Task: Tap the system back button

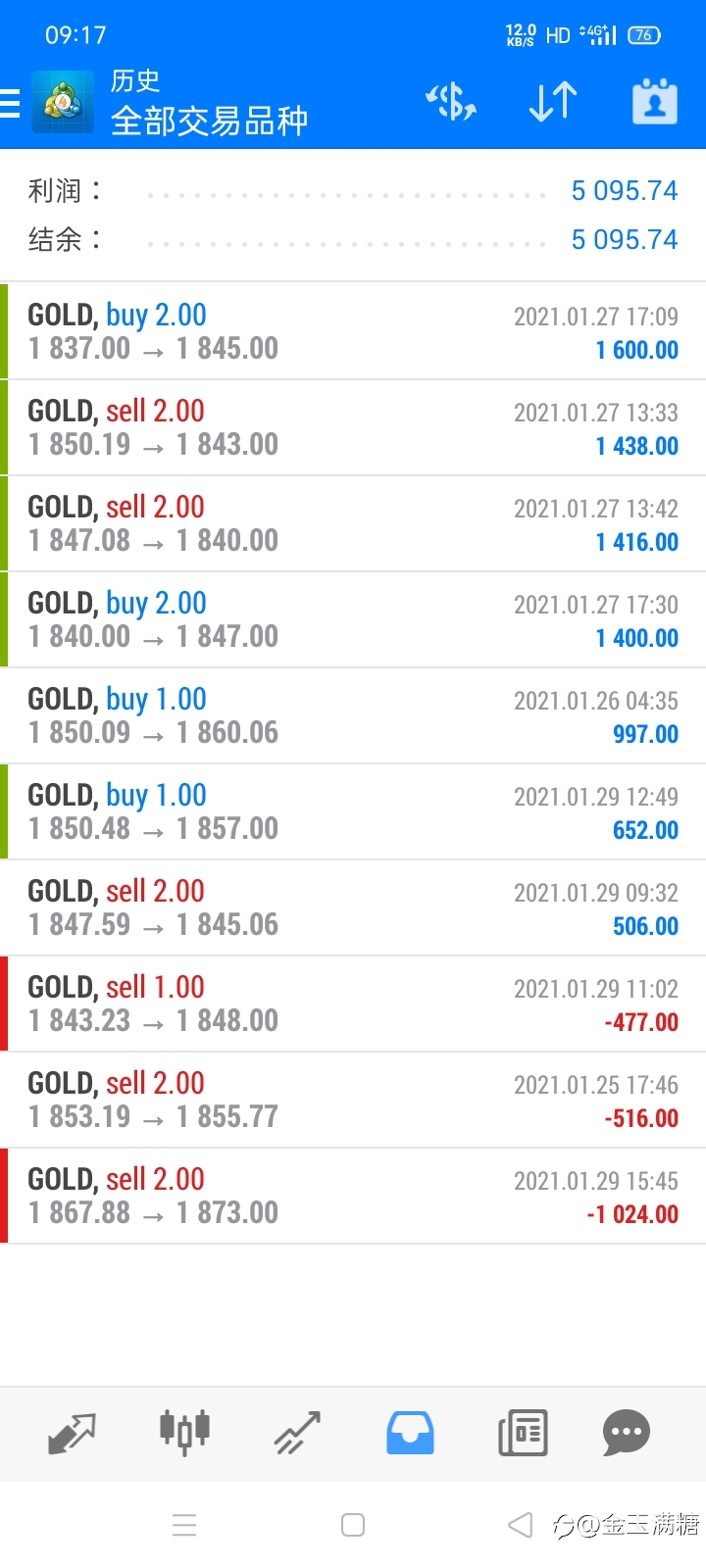Action: 521,1525
